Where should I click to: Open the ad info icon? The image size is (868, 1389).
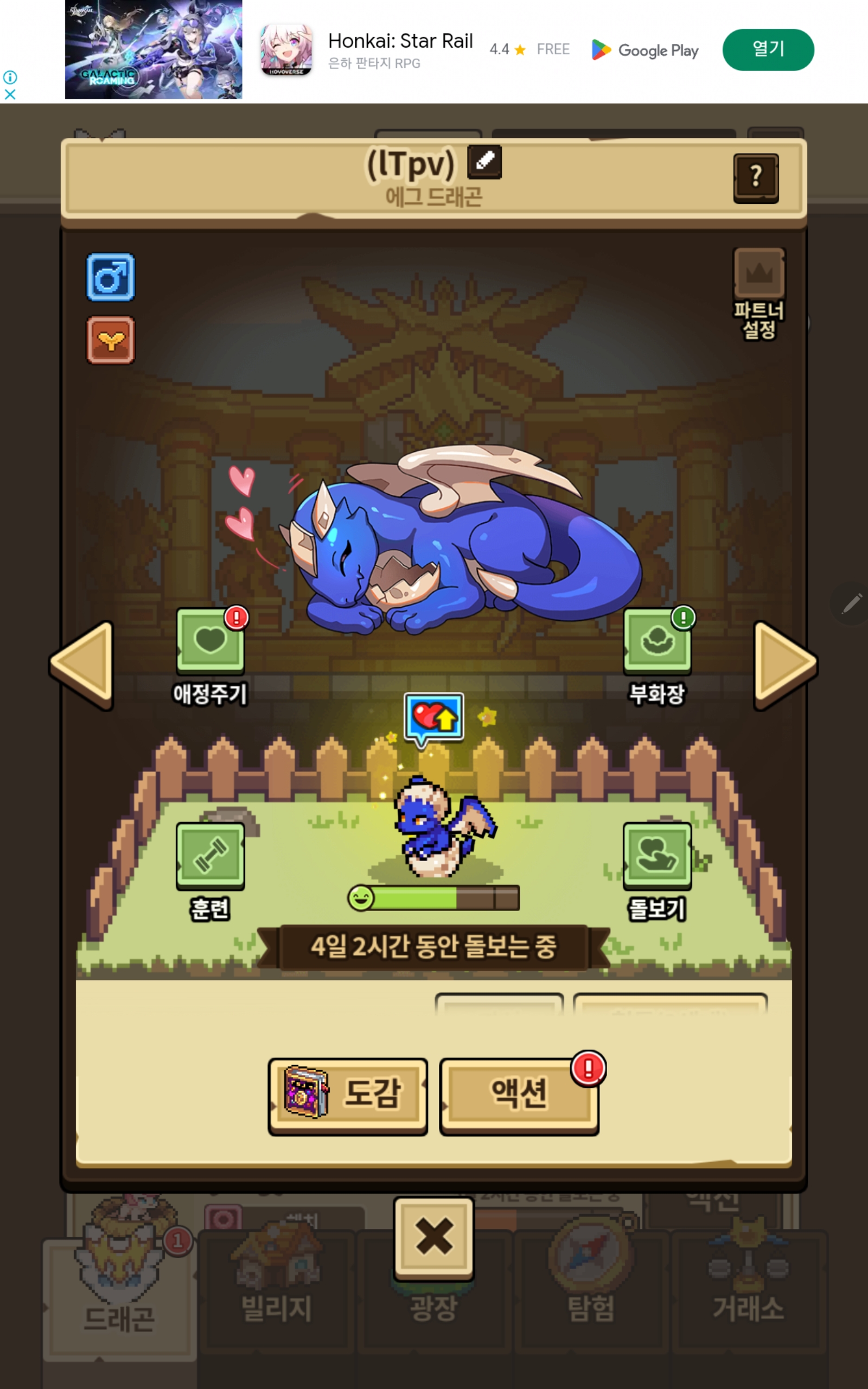tap(10, 77)
